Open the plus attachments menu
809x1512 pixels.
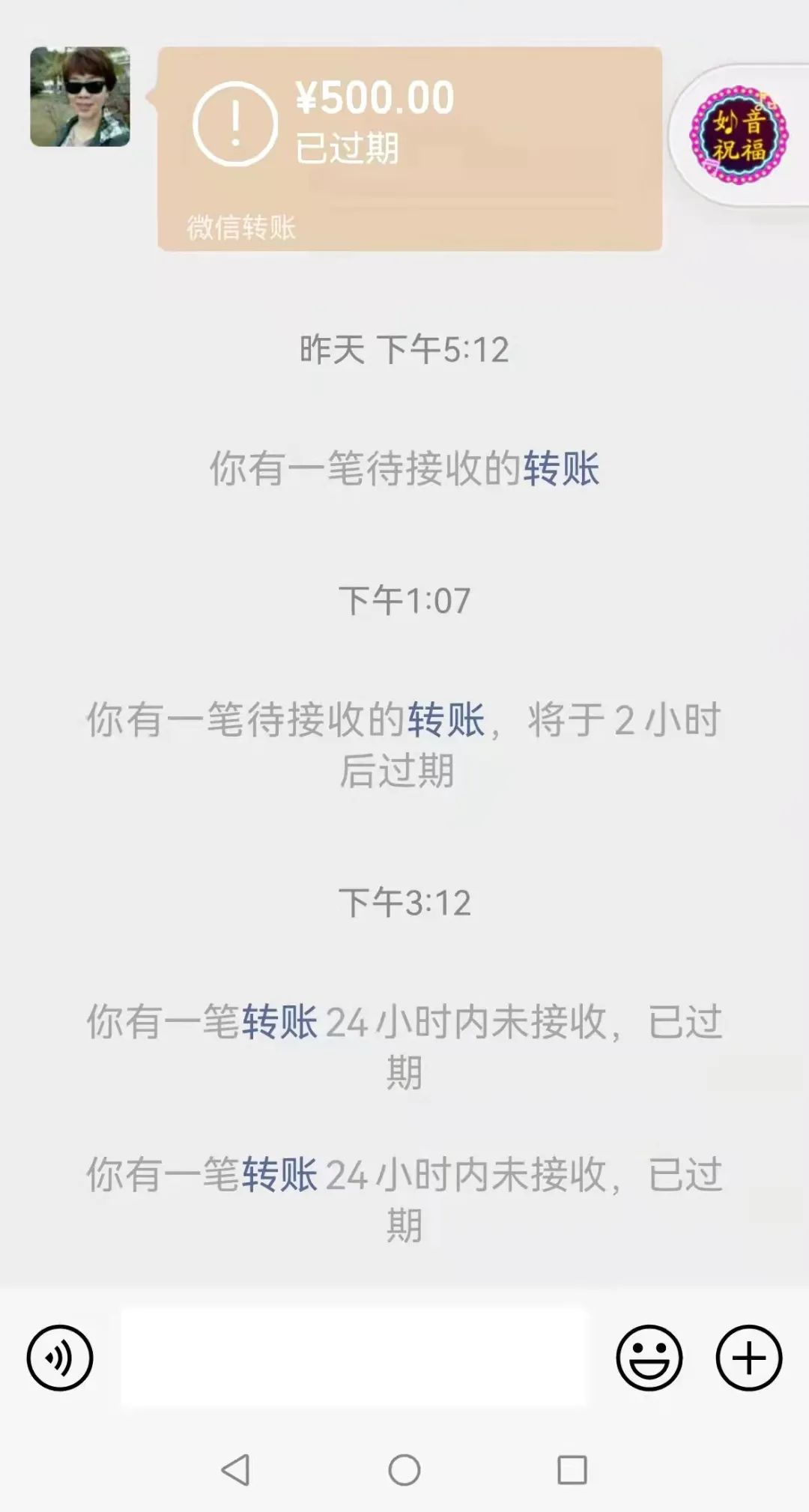(x=748, y=1358)
